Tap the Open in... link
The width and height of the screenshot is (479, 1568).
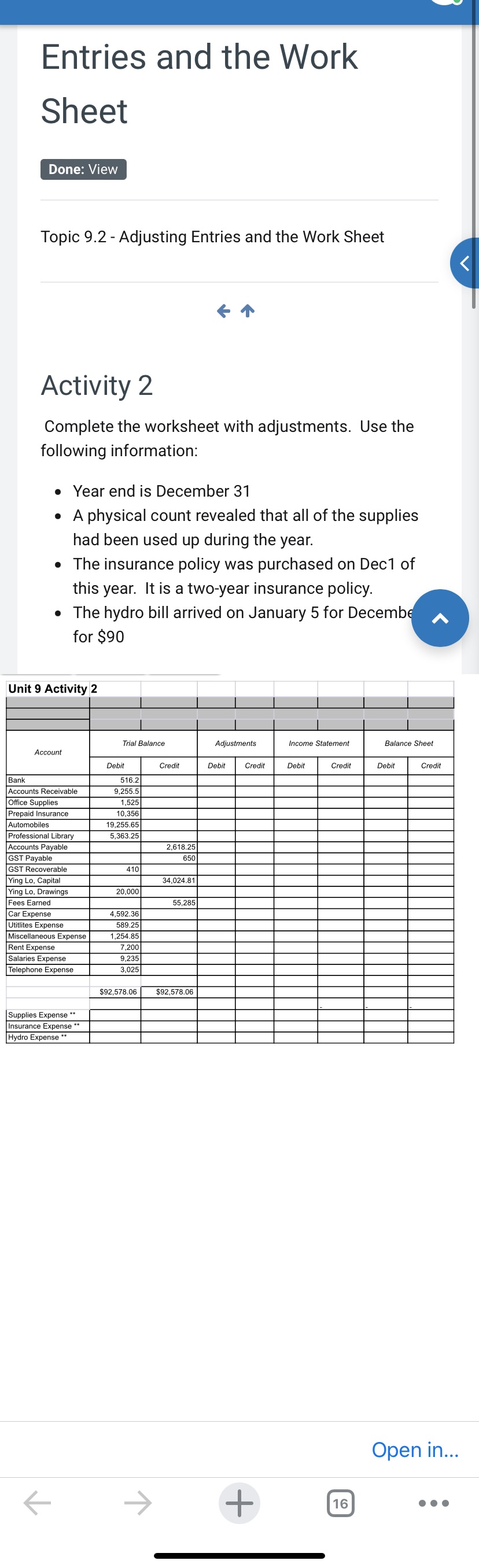[x=415, y=1449]
